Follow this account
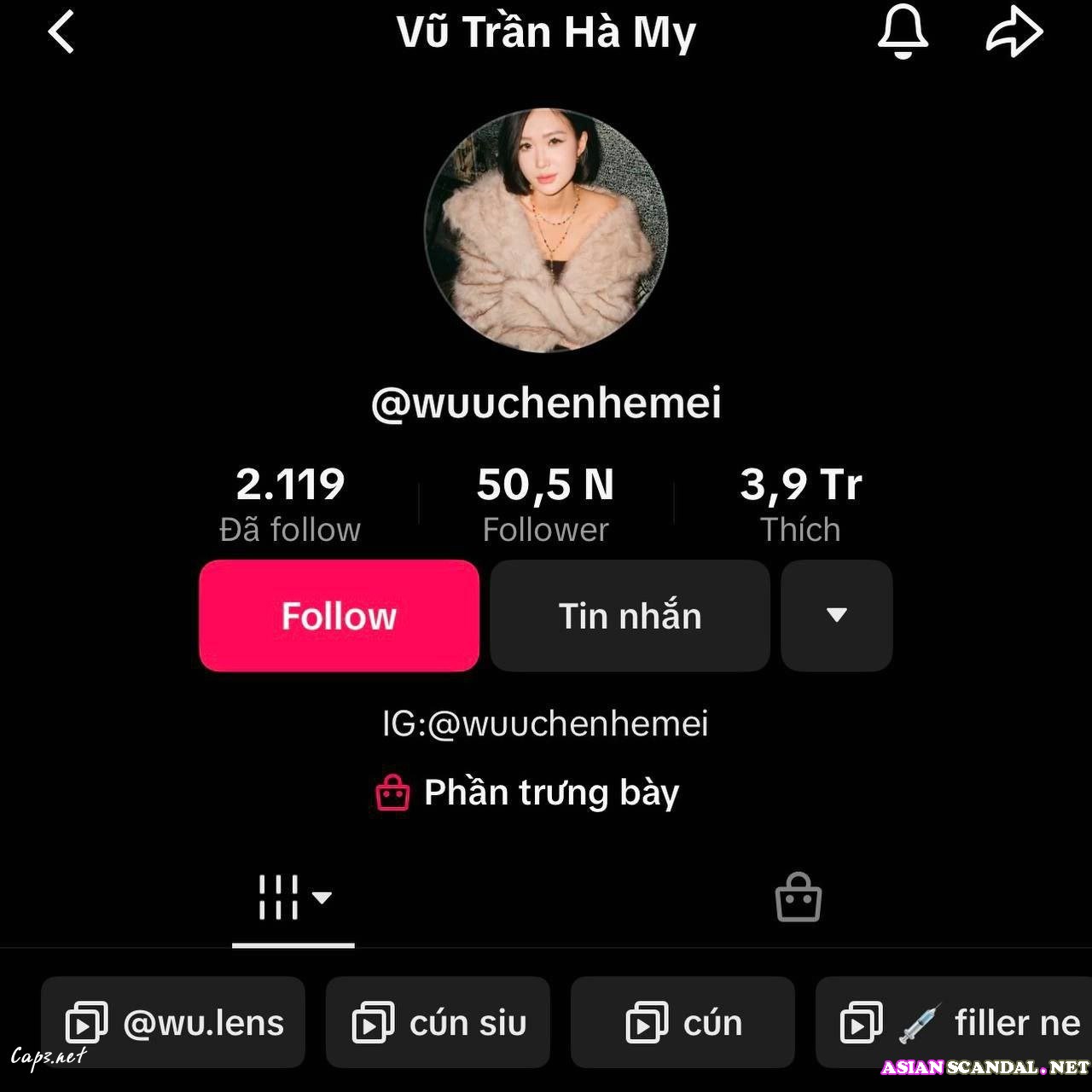The height and width of the screenshot is (1092, 1092). [x=339, y=616]
